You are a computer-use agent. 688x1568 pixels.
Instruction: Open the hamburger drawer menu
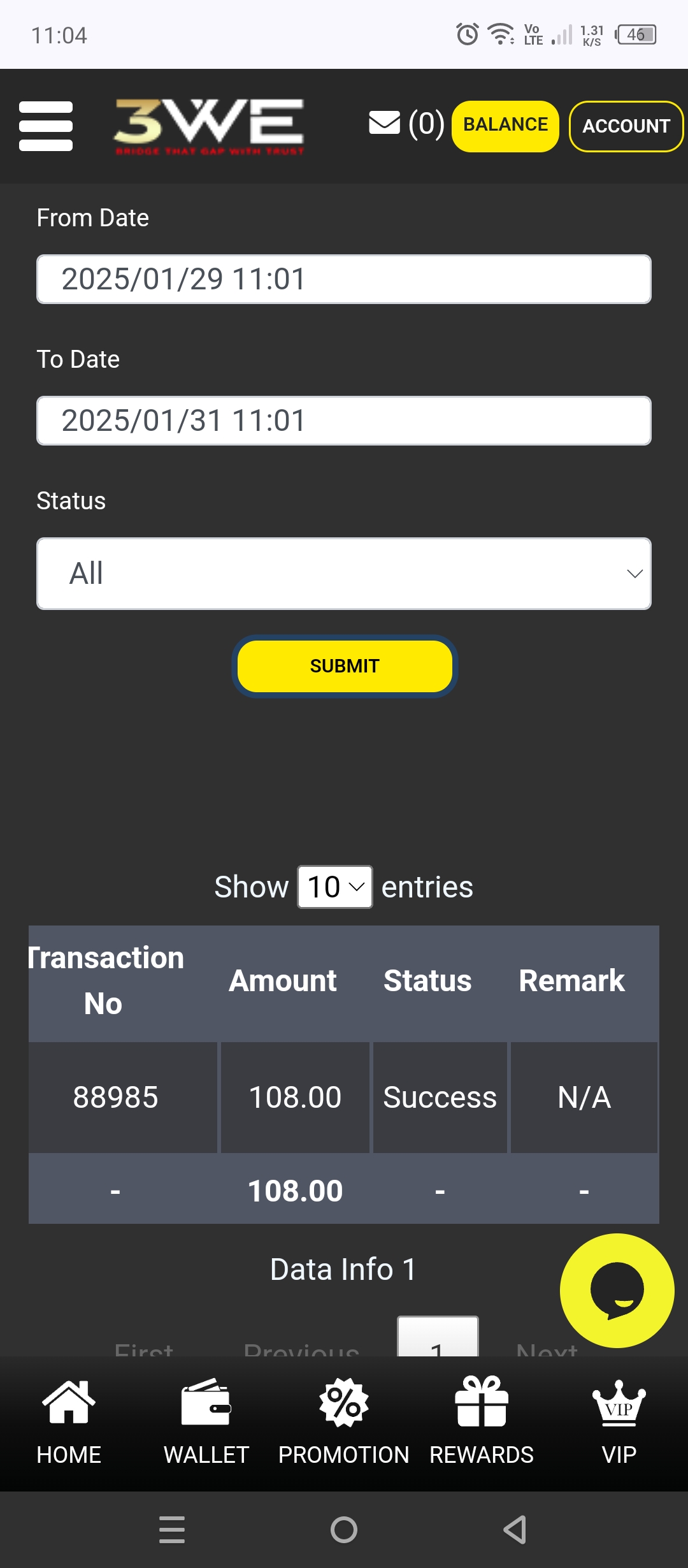tap(46, 126)
